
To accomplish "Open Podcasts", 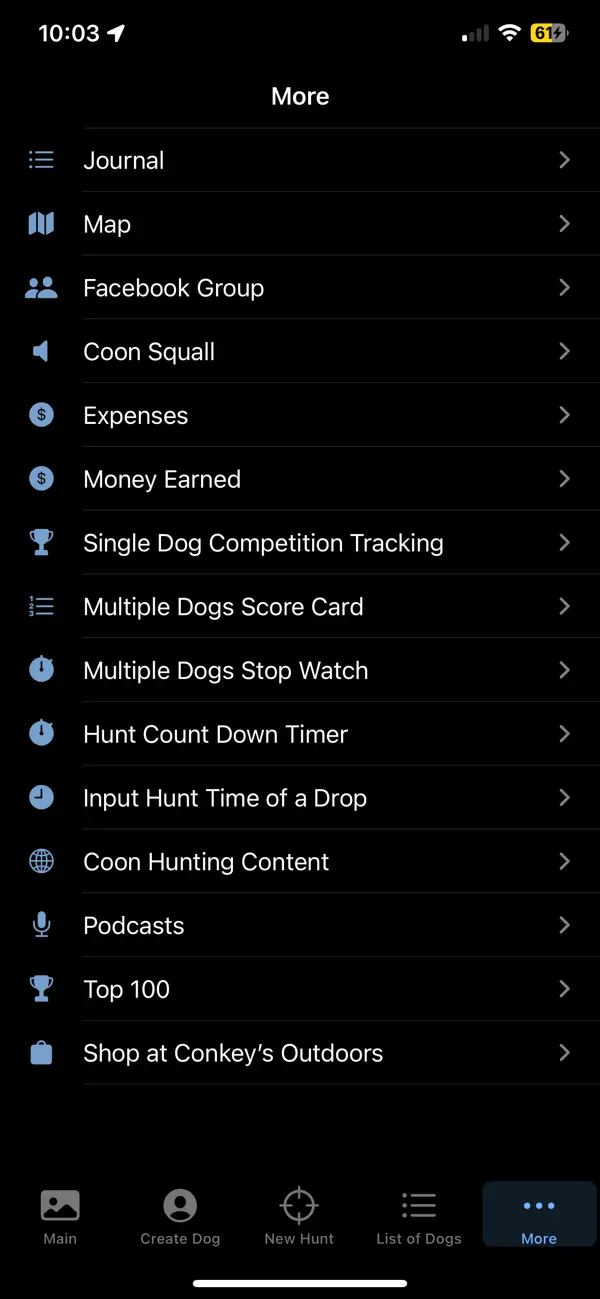I will pyautogui.click(x=300, y=926).
